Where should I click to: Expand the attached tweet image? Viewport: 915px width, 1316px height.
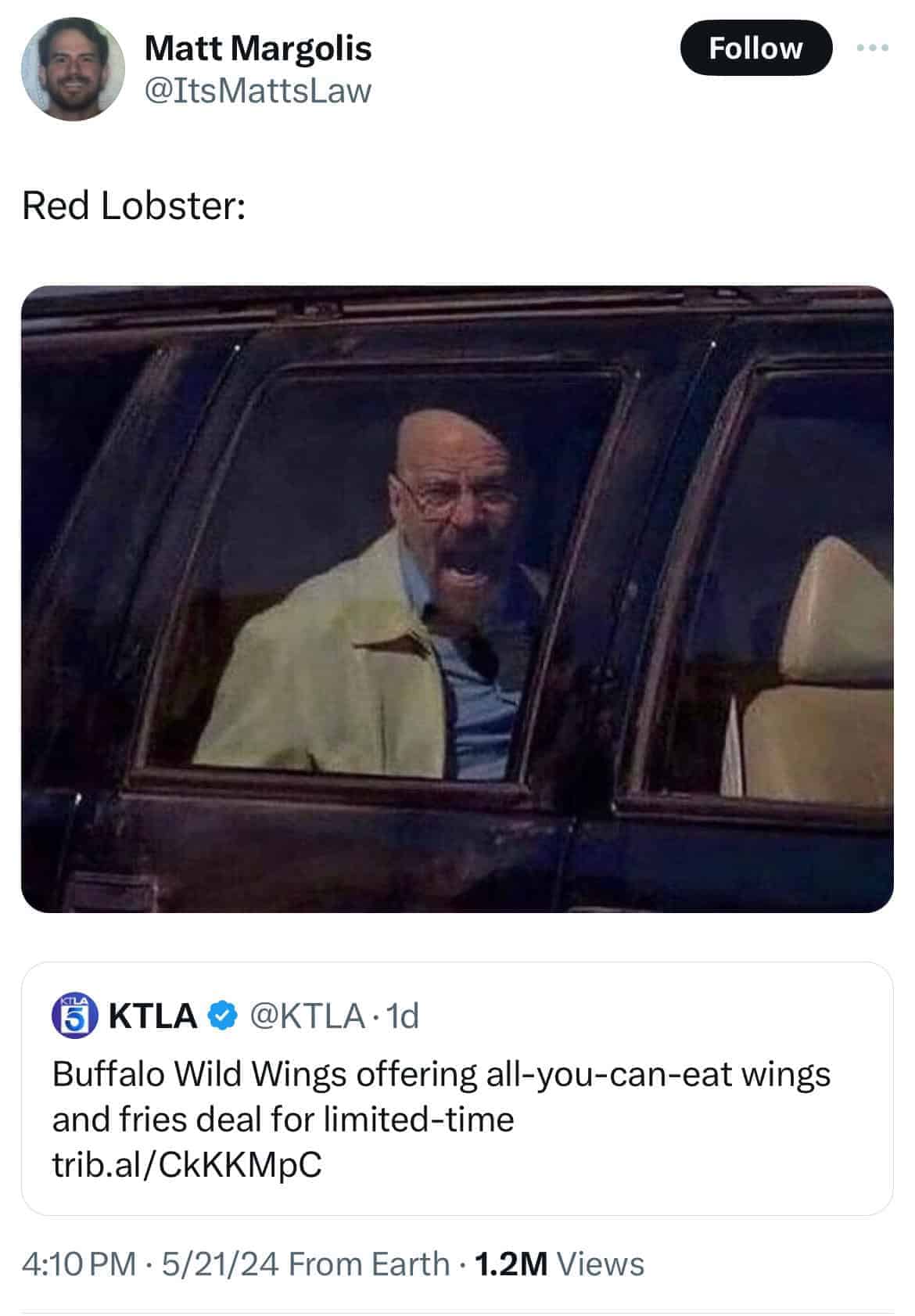coord(457,599)
